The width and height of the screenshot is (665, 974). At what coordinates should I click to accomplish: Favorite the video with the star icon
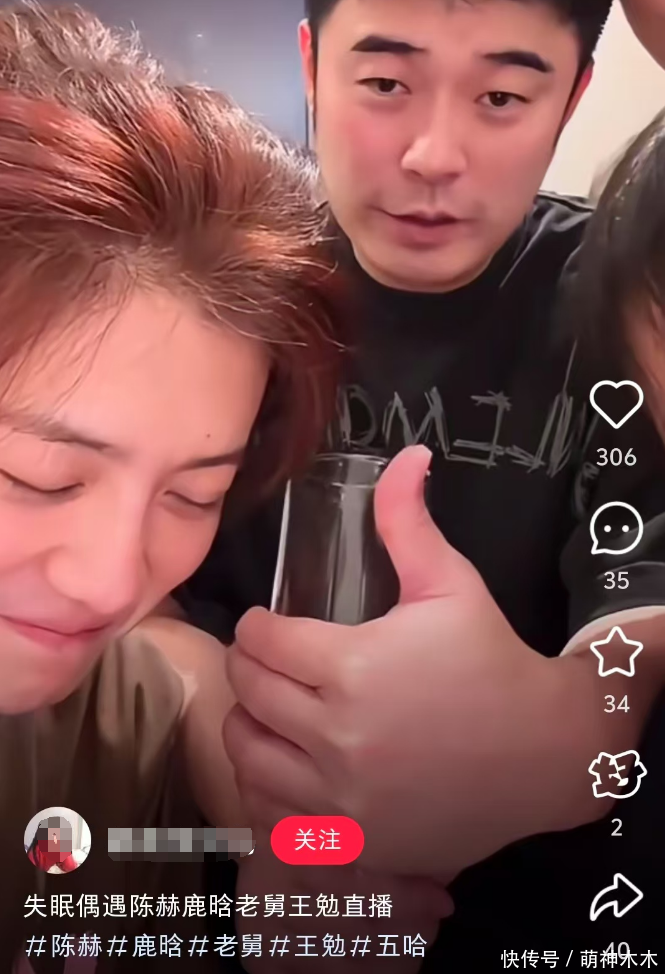click(x=616, y=652)
